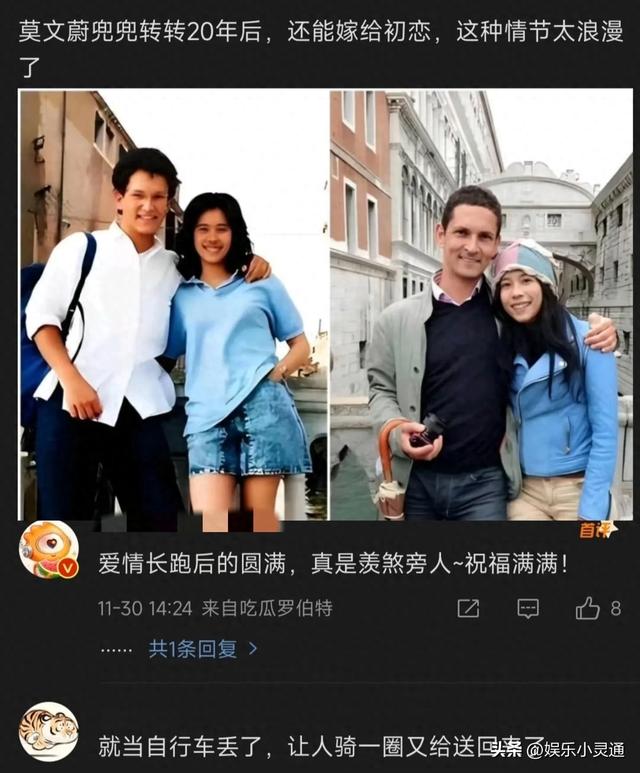Image resolution: width=640 pixels, height=773 pixels.
Task: Open the tiger avatar commenter's profile
Action: pos(48,732)
